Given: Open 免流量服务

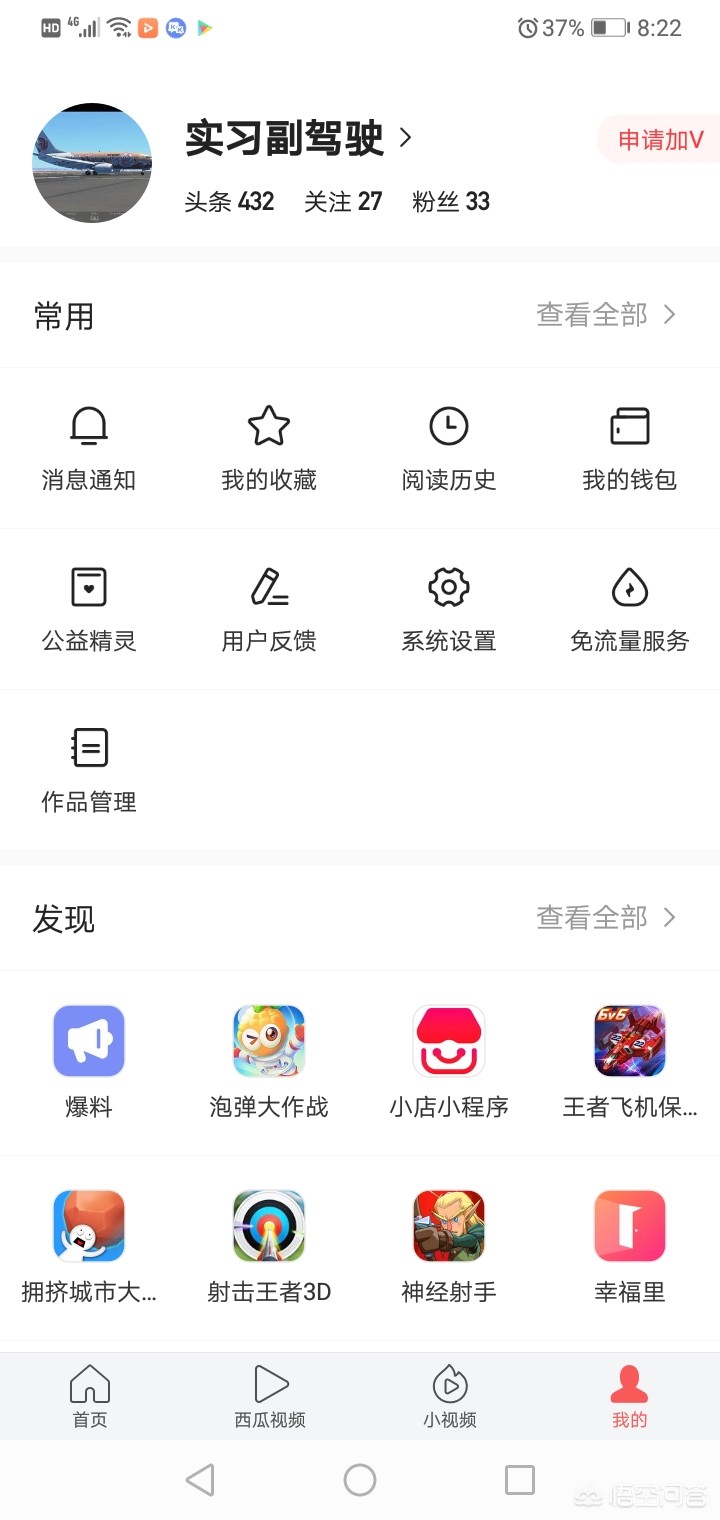Looking at the screenshot, I should [630, 609].
